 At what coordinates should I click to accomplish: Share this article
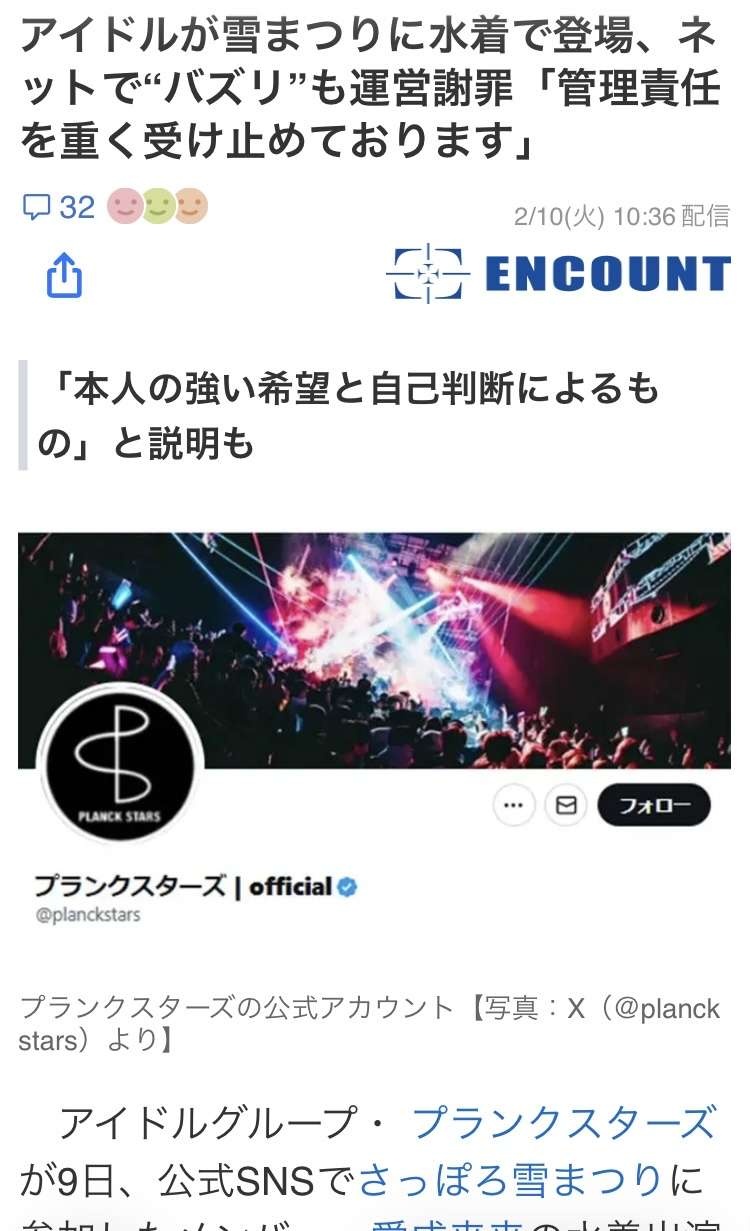(64, 276)
